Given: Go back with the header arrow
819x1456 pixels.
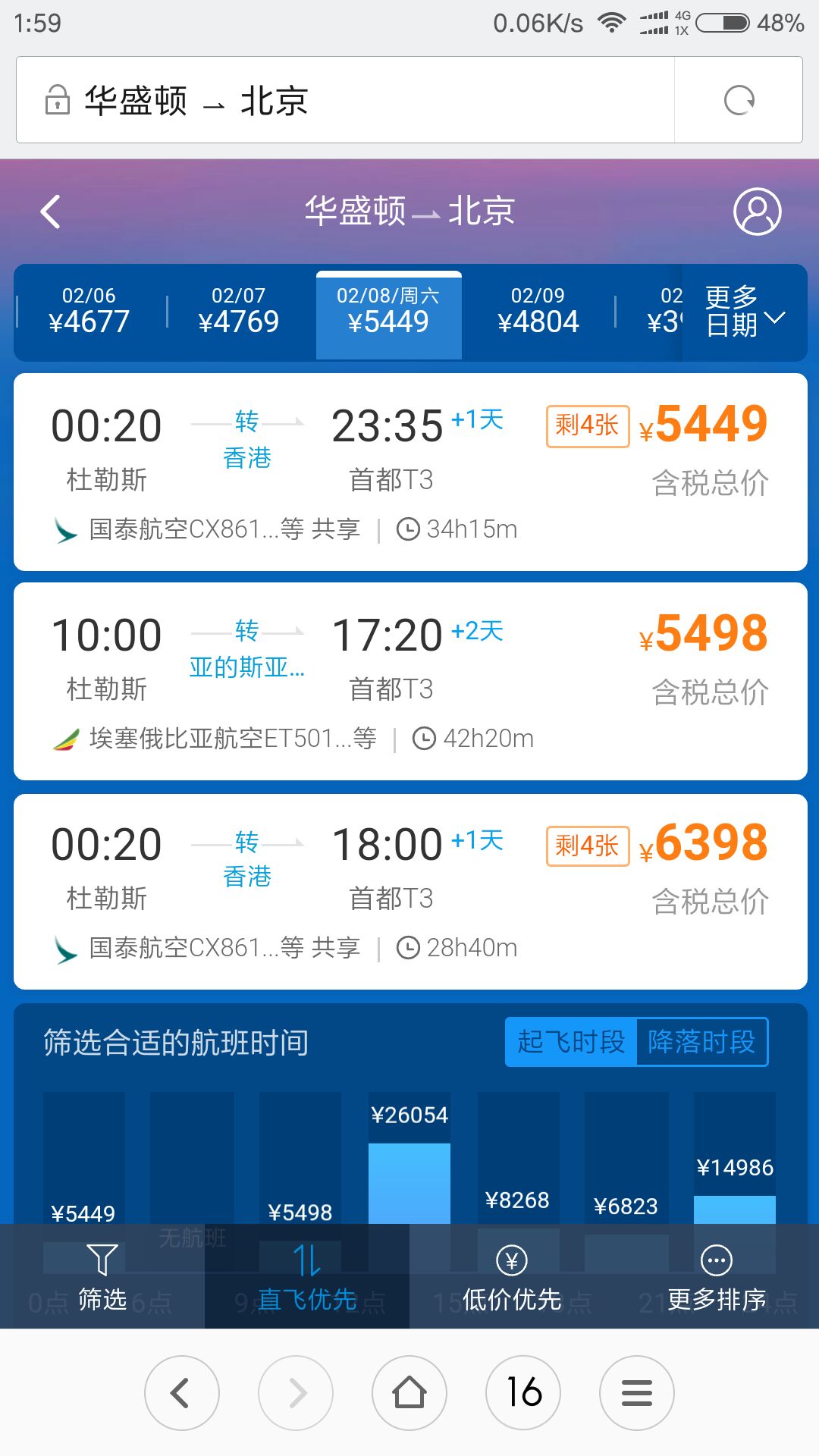Looking at the screenshot, I should [x=51, y=212].
